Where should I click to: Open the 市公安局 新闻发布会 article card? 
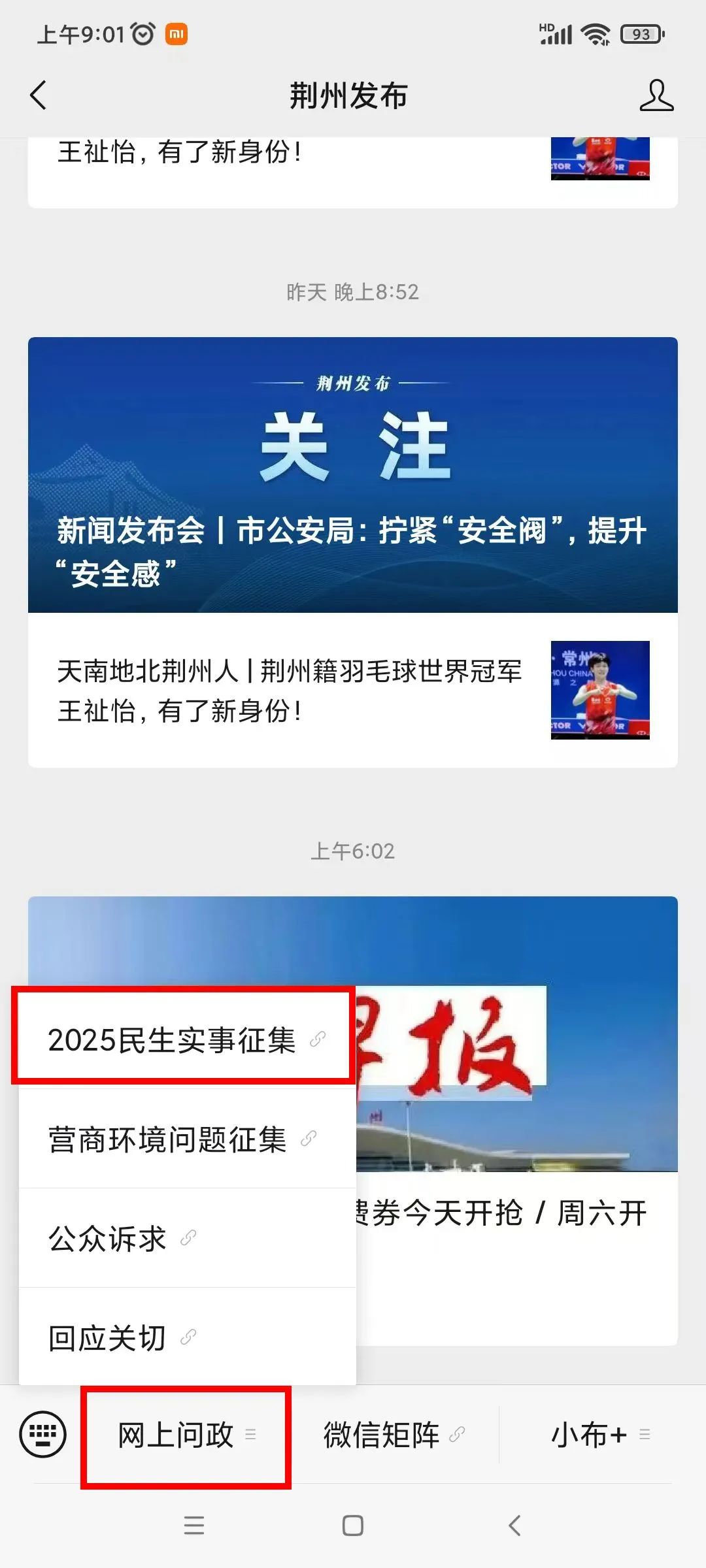[352, 475]
